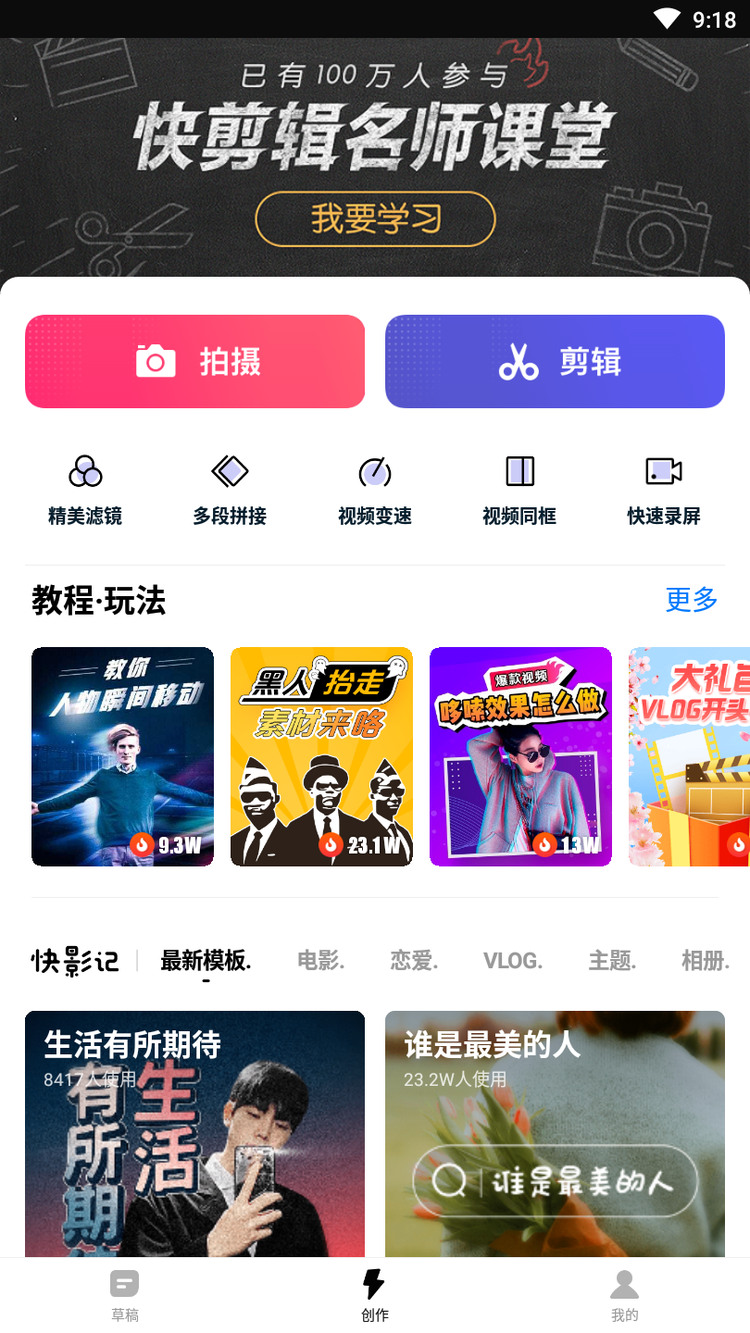
Task: Start shooting with the 拍摄 button
Action: (x=195, y=361)
